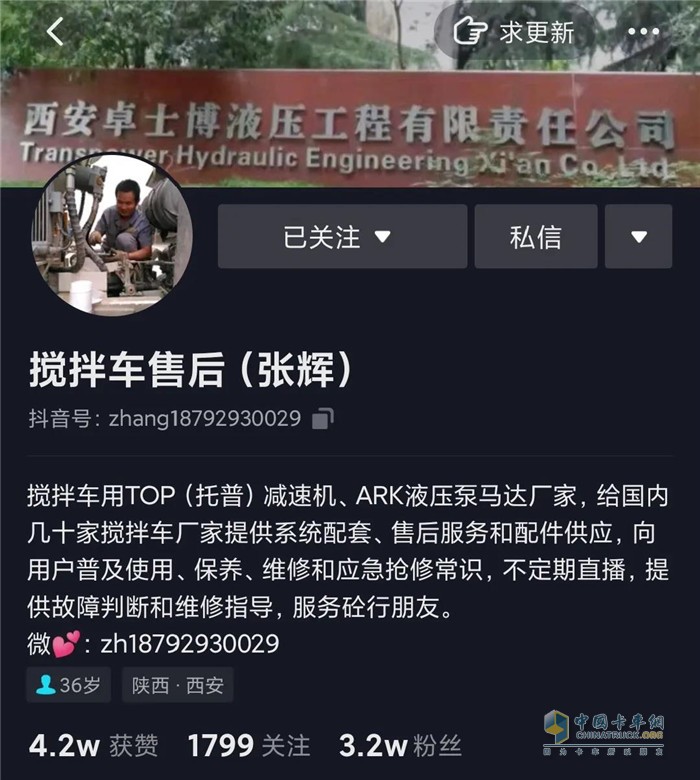Tap the 求更新 request update button
The width and height of the screenshot is (700, 780).
click(x=518, y=32)
